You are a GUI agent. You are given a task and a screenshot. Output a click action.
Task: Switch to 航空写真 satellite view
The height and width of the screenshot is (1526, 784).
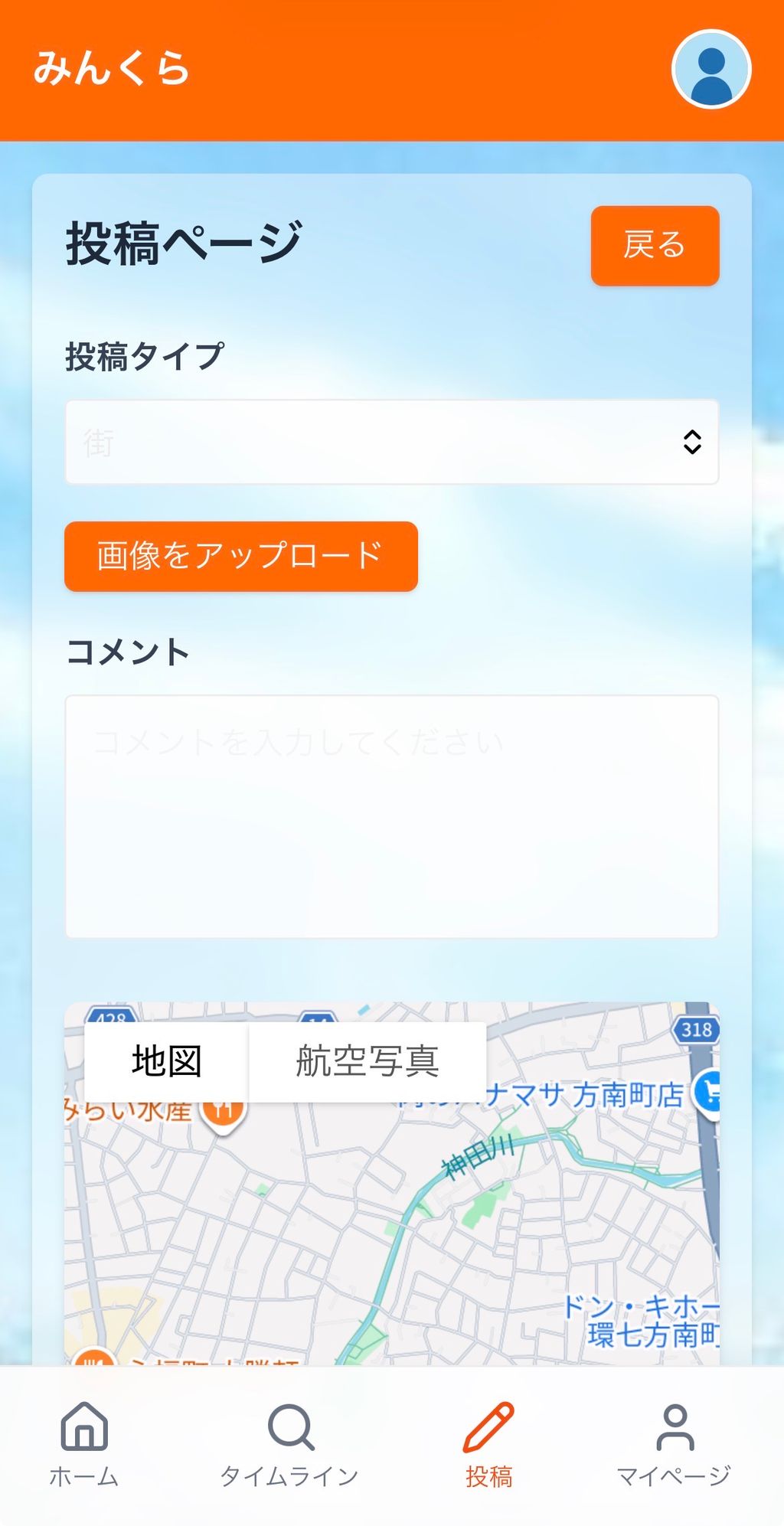(x=367, y=1062)
